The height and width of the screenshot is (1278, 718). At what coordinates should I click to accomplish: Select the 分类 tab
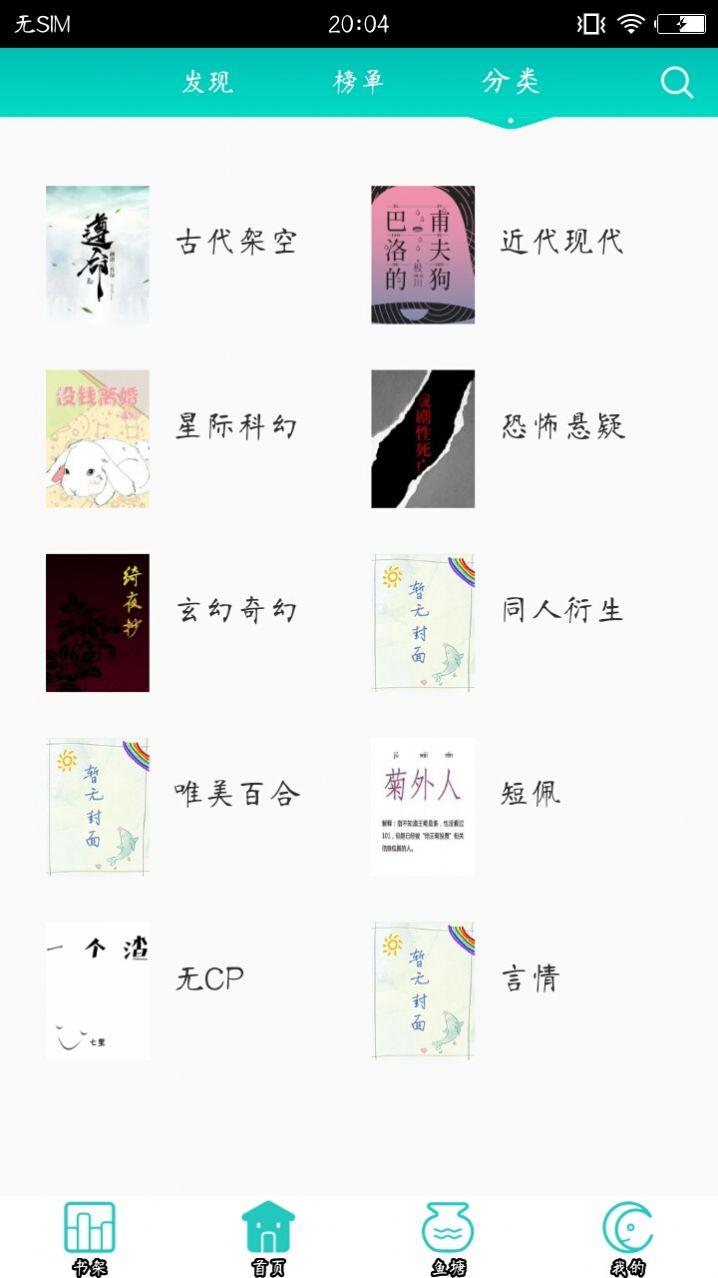pyautogui.click(x=511, y=82)
